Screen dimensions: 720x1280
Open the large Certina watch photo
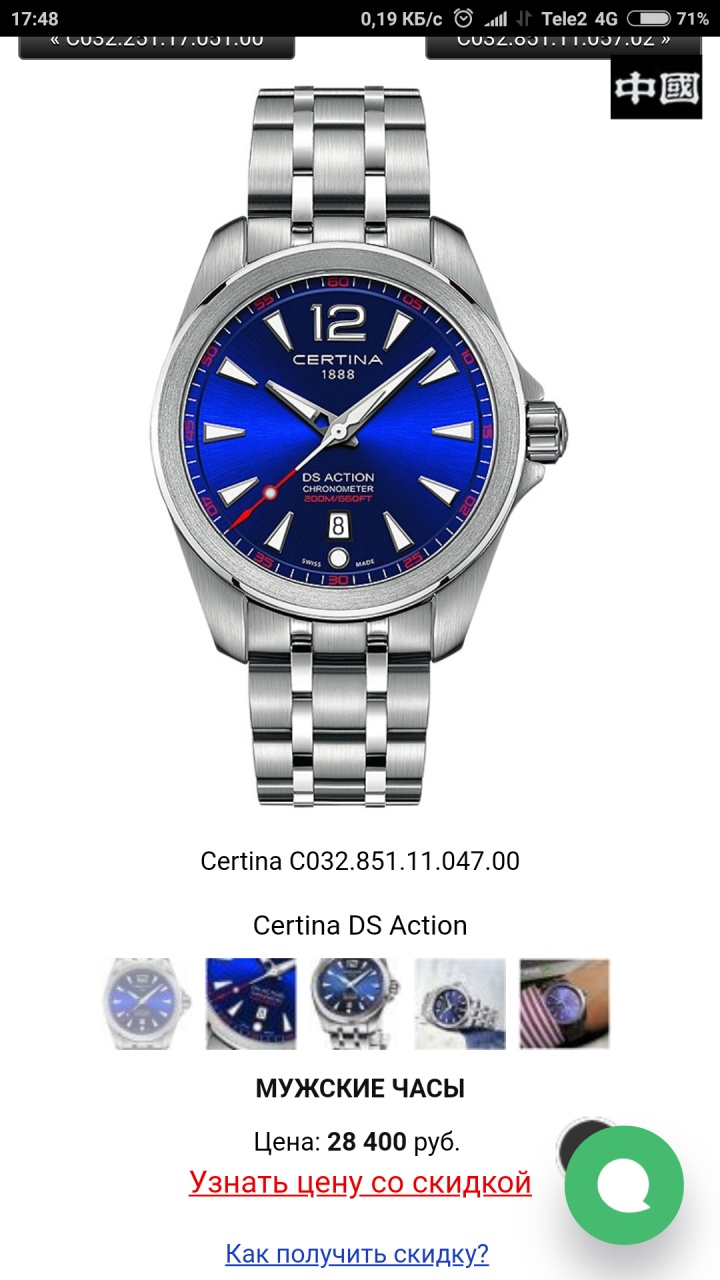coord(360,430)
